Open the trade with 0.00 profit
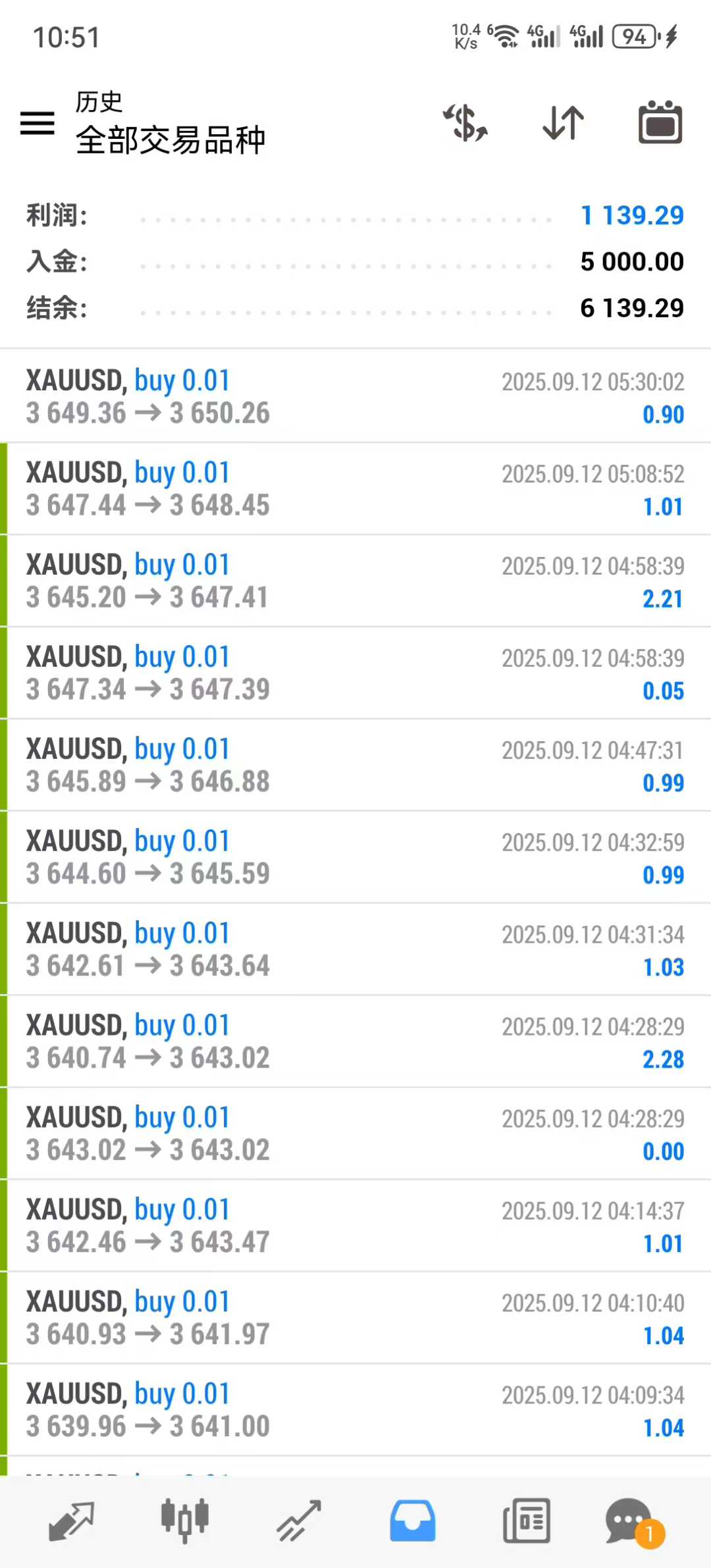Image resolution: width=711 pixels, height=1568 pixels. [x=355, y=1134]
